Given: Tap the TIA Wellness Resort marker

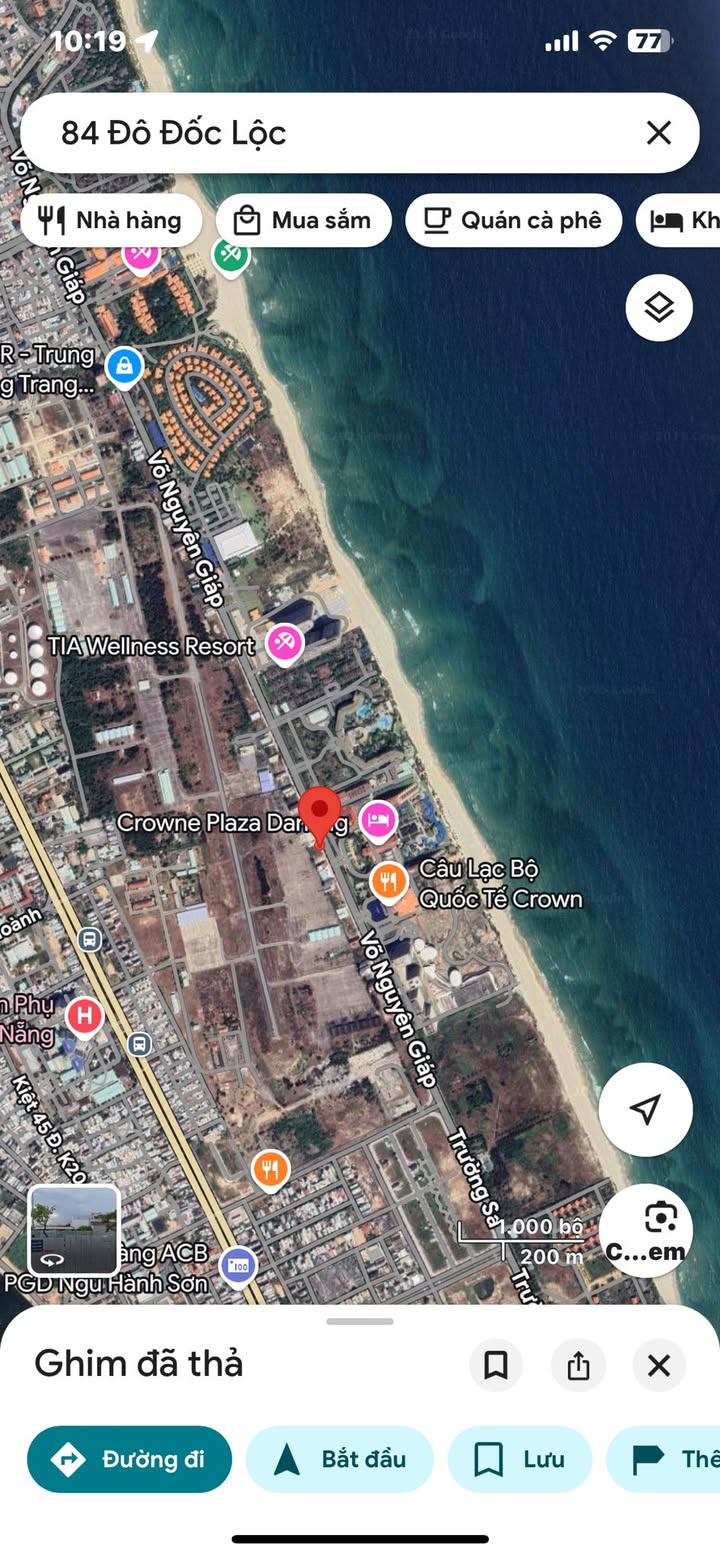Looking at the screenshot, I should point(284,643).
